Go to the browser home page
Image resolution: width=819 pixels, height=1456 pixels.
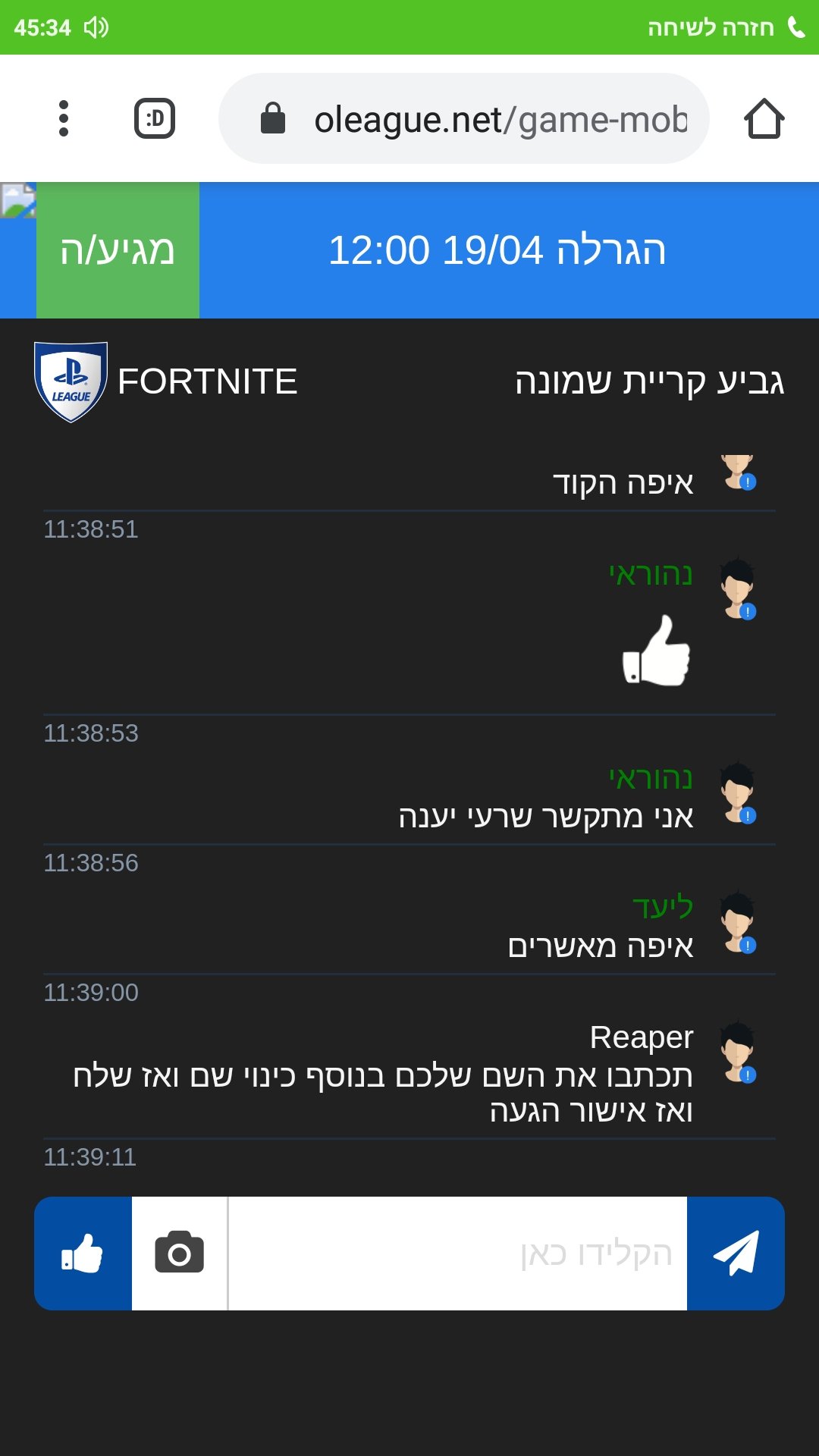coord(764,119)
